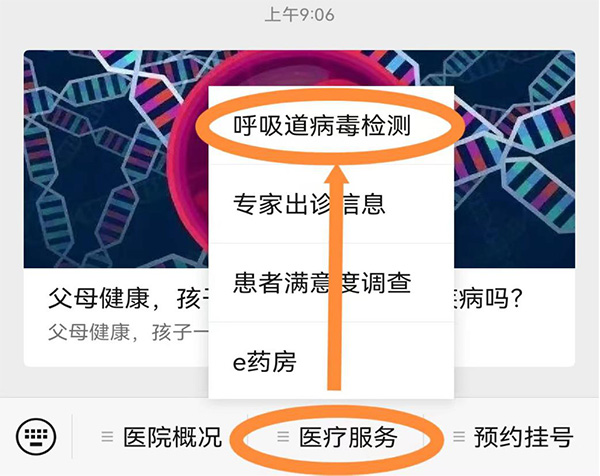Select 呼吸道病毒检测 from the popup menu
This screenshot has width=600, height=476.
click(321, 128)
